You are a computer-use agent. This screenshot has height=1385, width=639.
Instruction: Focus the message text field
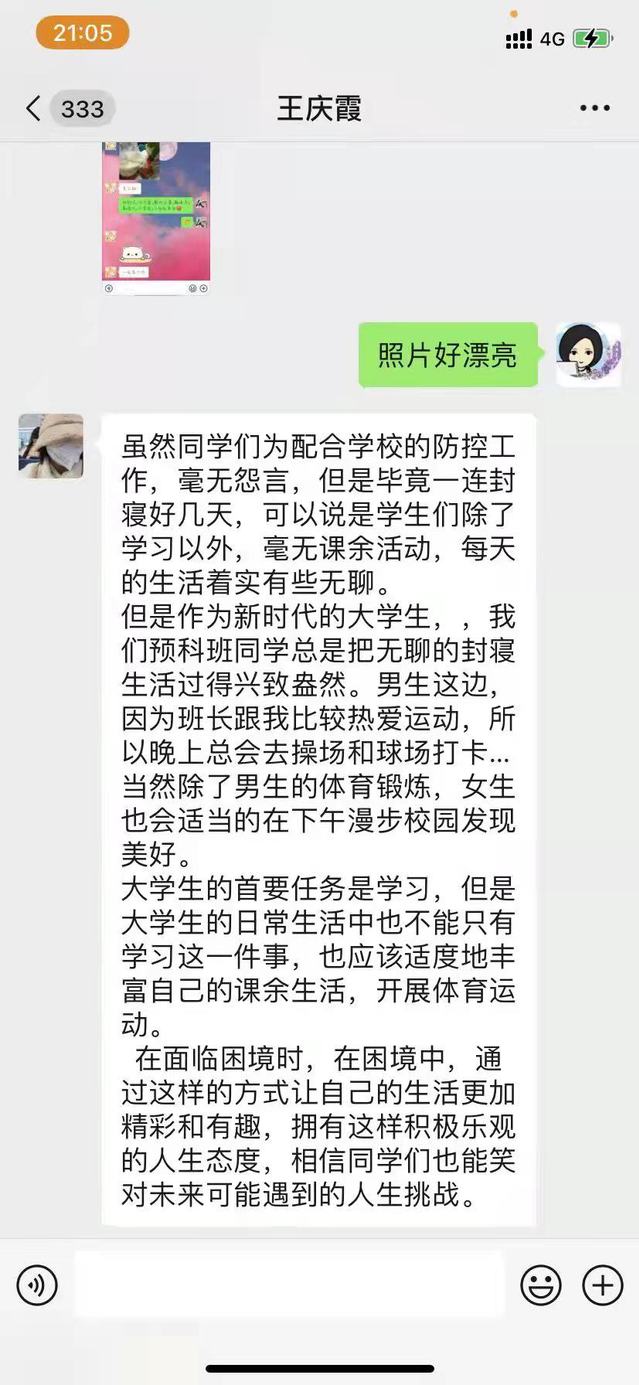tap(288, 1285)
